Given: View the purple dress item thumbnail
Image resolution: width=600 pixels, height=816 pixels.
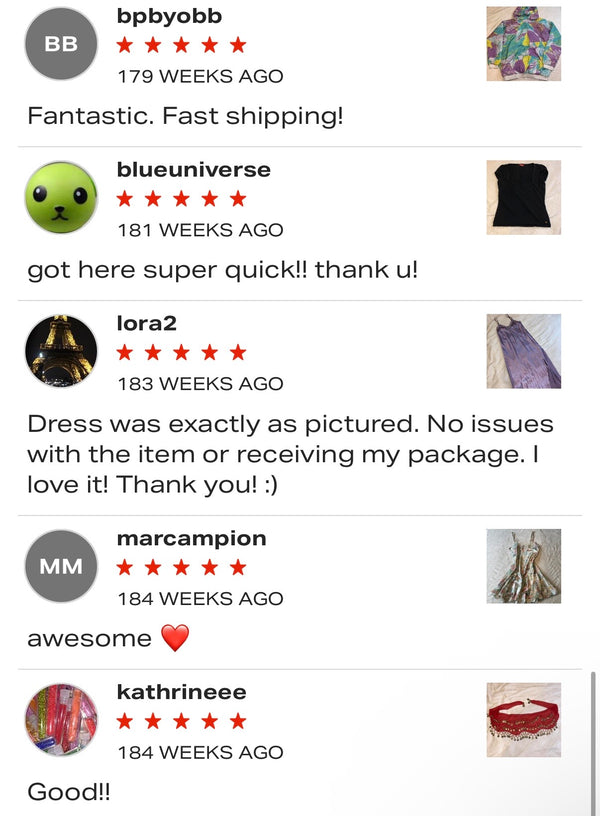Looking at the screenshot, I should 523,352.
